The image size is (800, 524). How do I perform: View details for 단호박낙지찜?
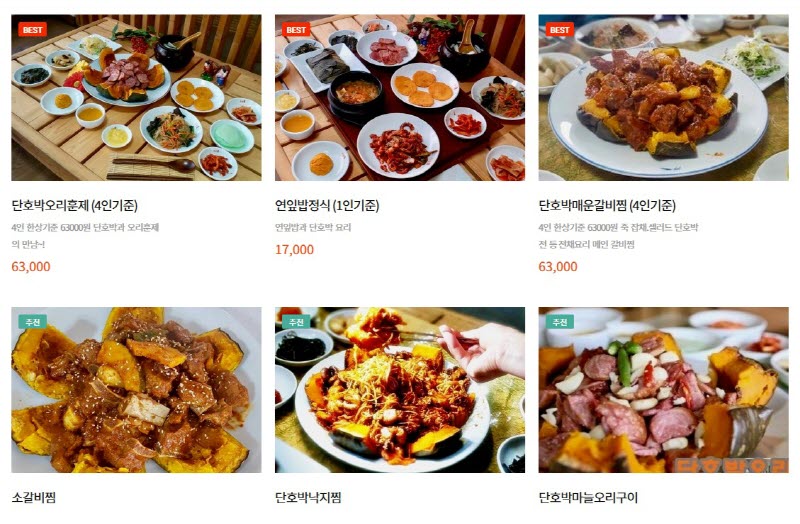[400, 390]
